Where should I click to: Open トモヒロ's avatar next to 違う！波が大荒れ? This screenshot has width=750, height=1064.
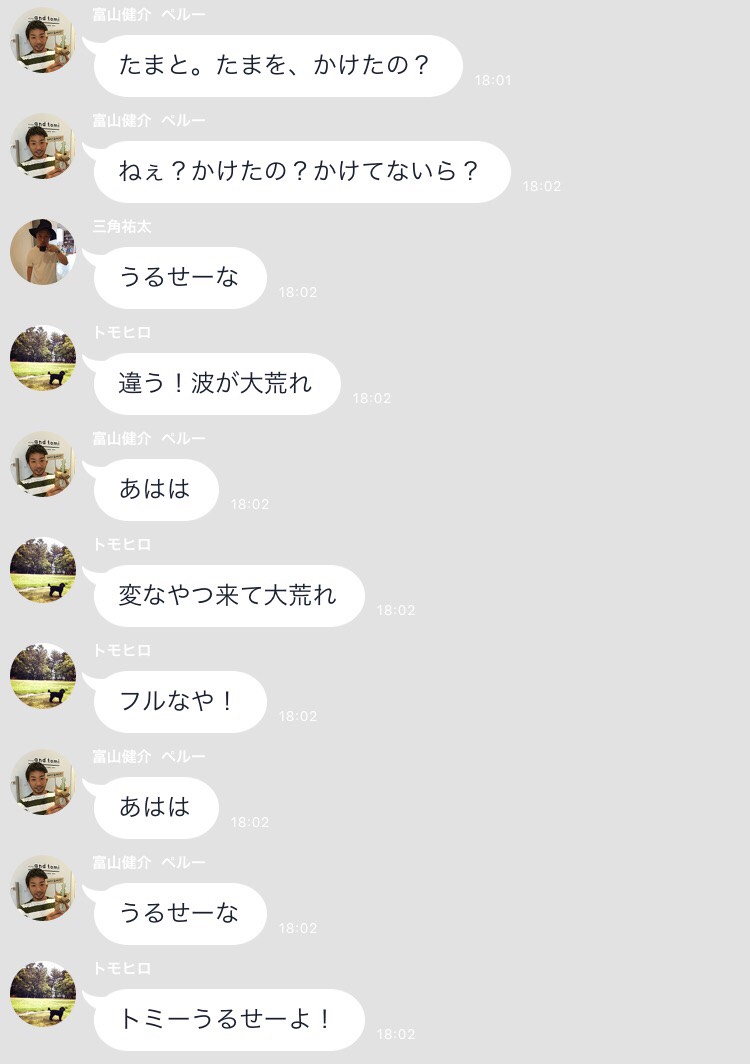[x=43, y=358]
